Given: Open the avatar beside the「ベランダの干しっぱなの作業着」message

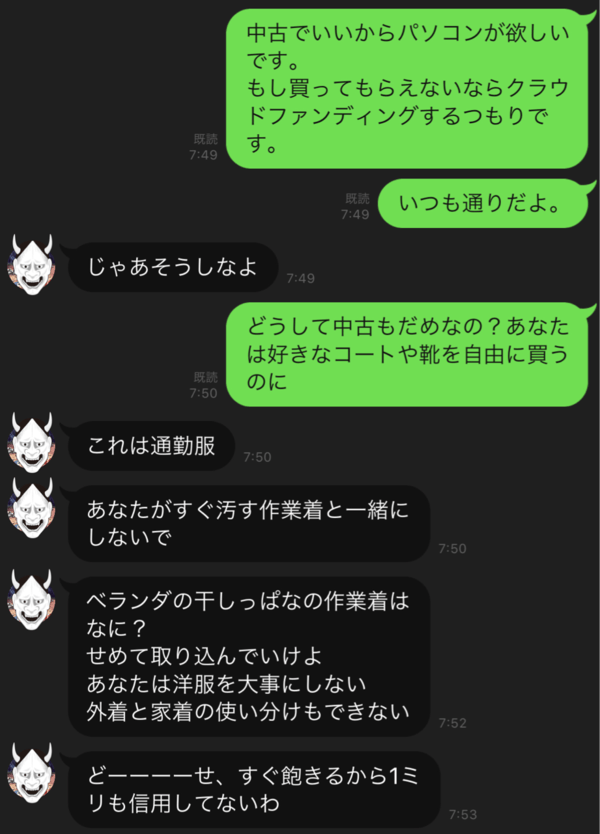Looking at the screenshot, I should tap(30, 598).
